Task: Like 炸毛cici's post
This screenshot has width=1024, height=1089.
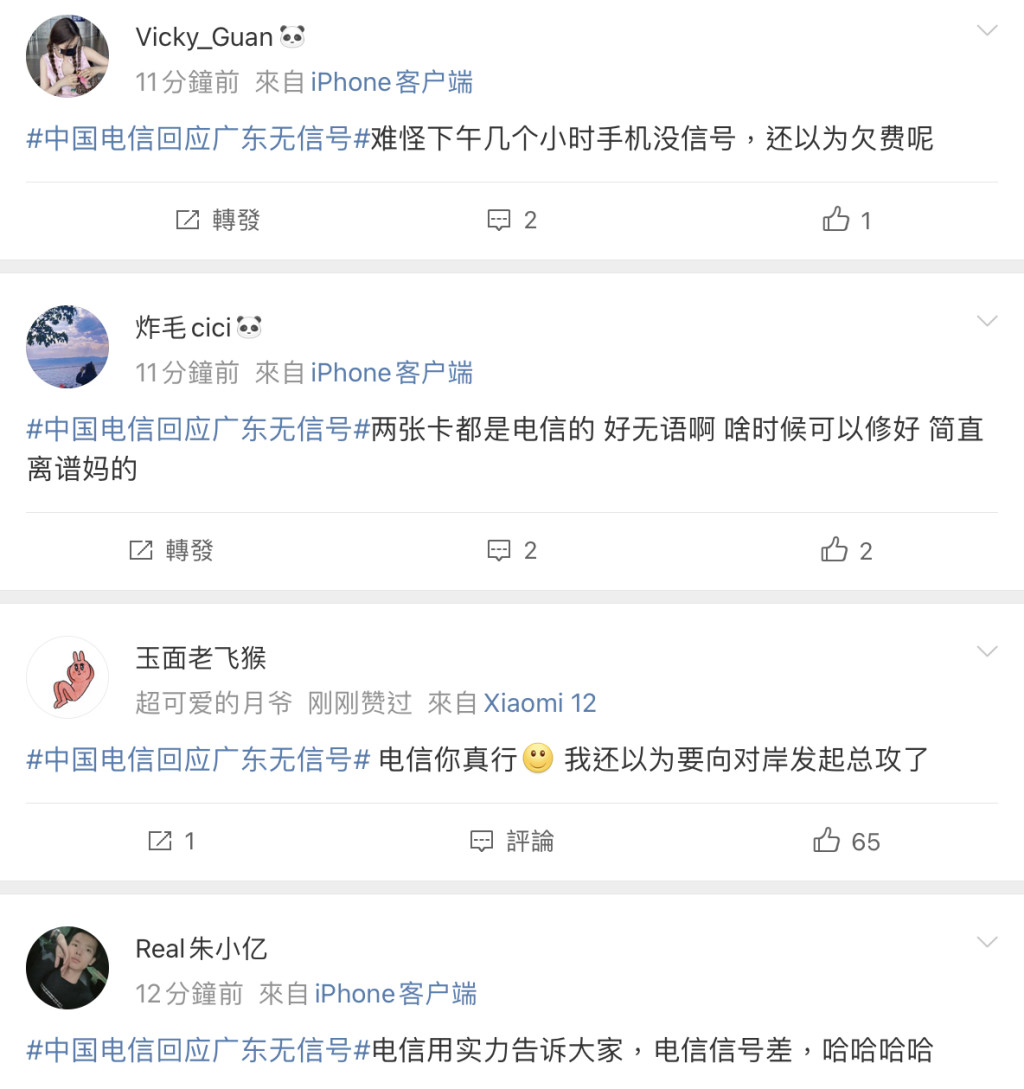Action: pyautogui.click(x=847, y=550)
